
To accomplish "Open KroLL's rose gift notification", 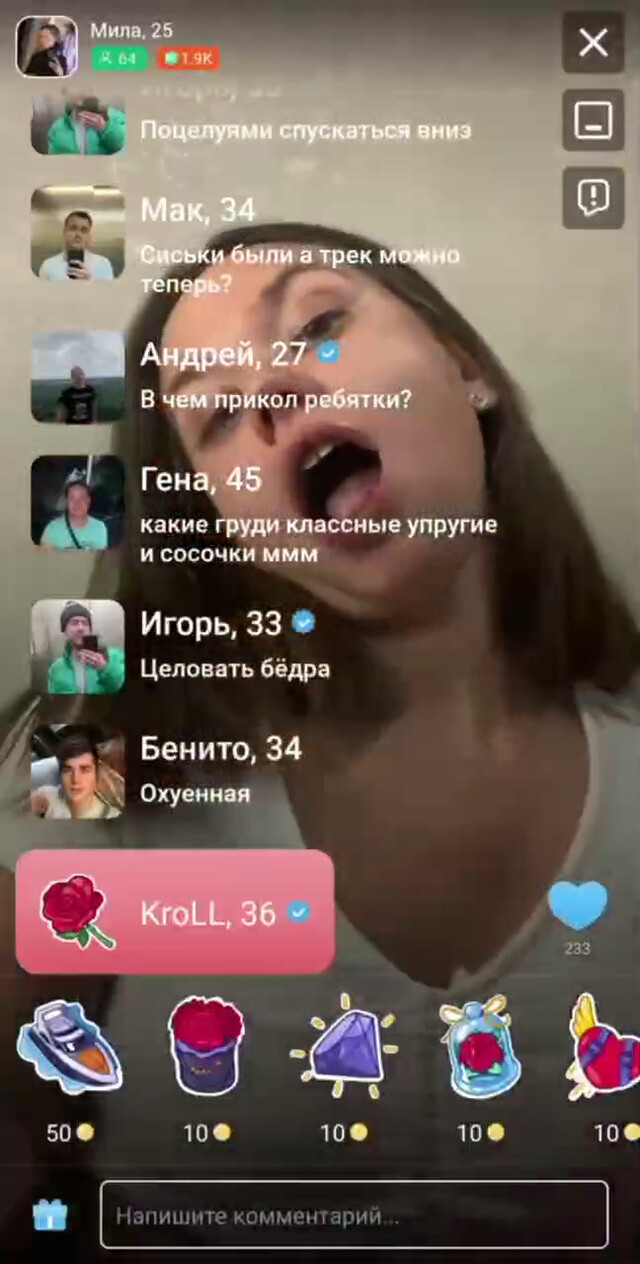I will [x=175, y=911].
